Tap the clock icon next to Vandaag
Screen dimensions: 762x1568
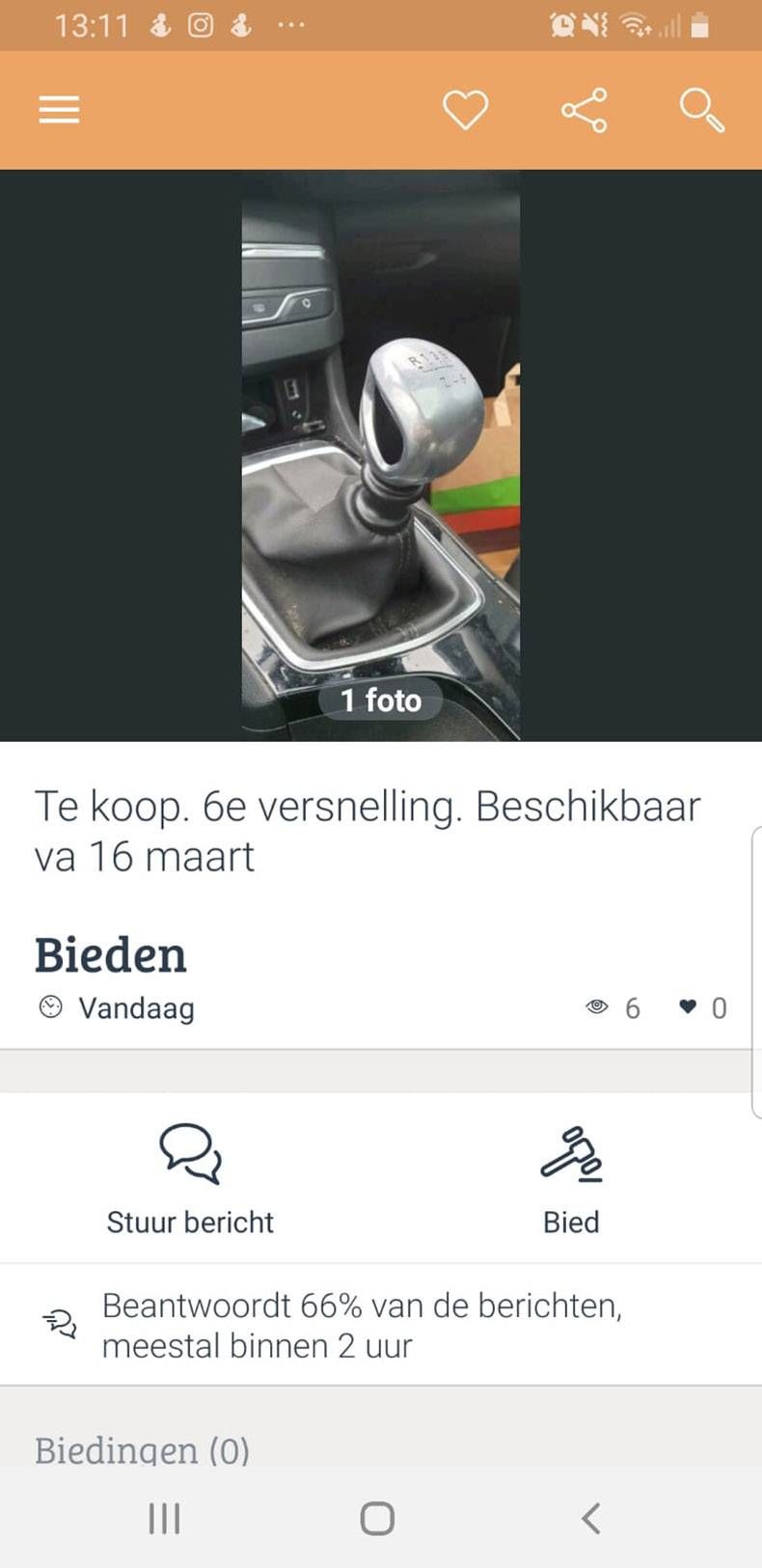click(x=48, y=1007)
